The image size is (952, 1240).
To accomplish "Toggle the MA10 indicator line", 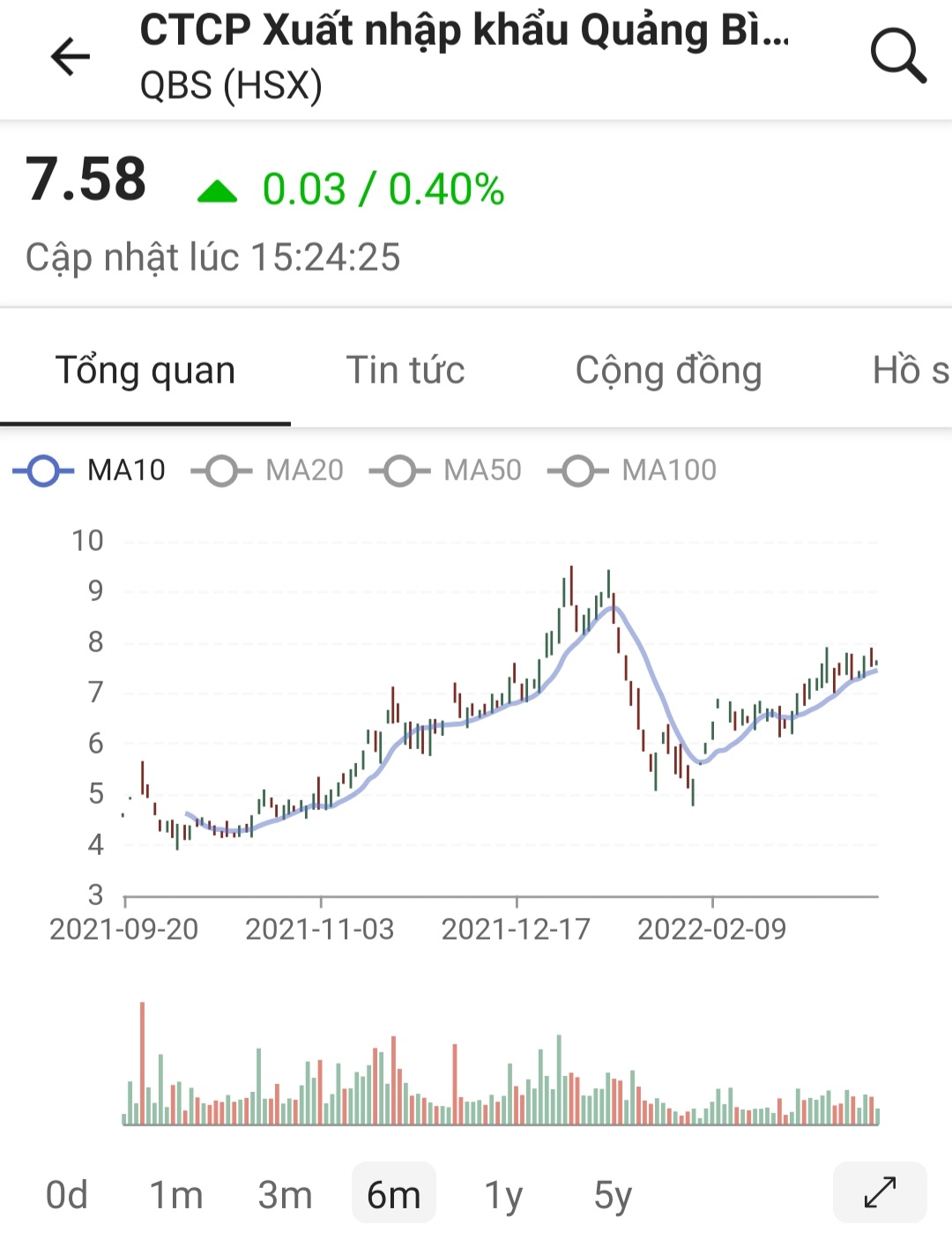I will tap(90, 471).
